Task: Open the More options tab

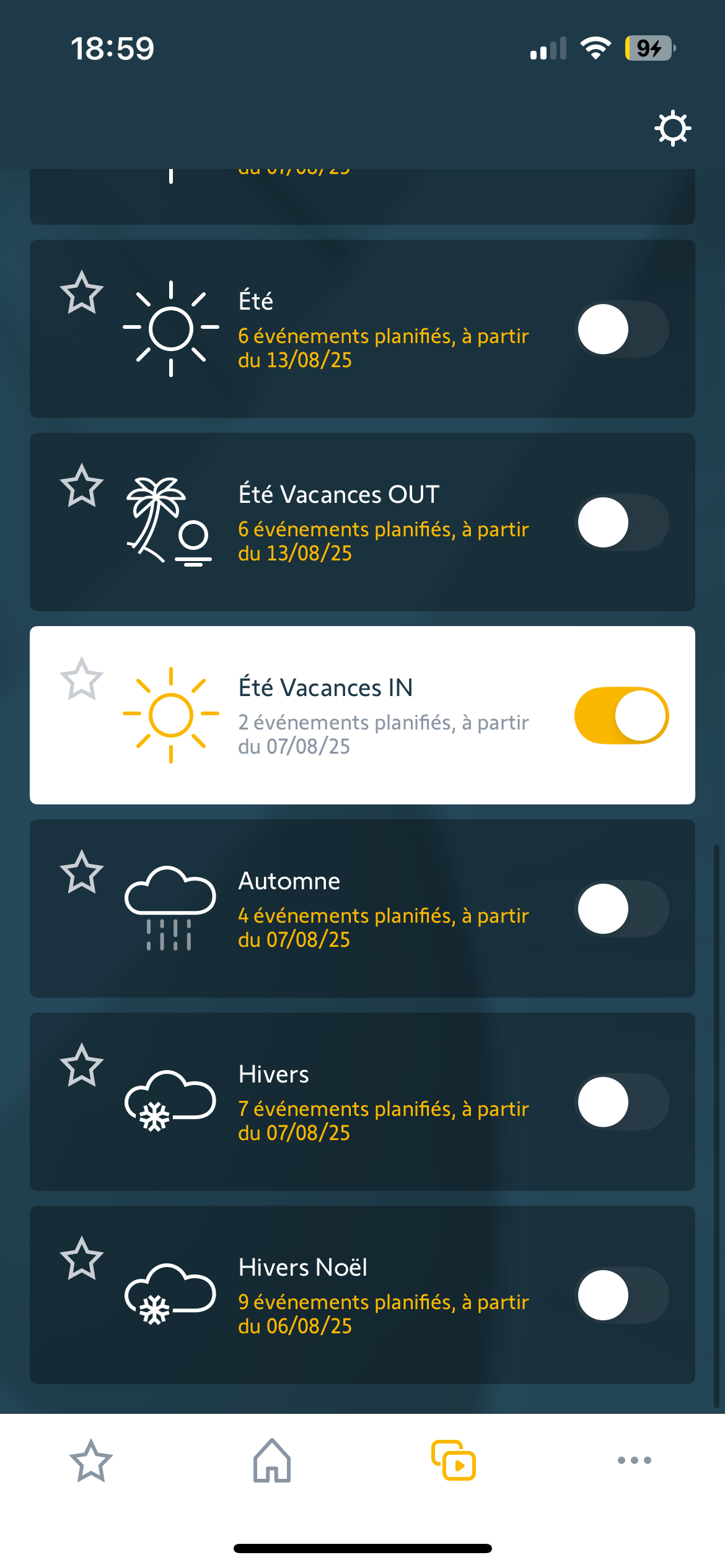Action: [x=634, y=1461]
